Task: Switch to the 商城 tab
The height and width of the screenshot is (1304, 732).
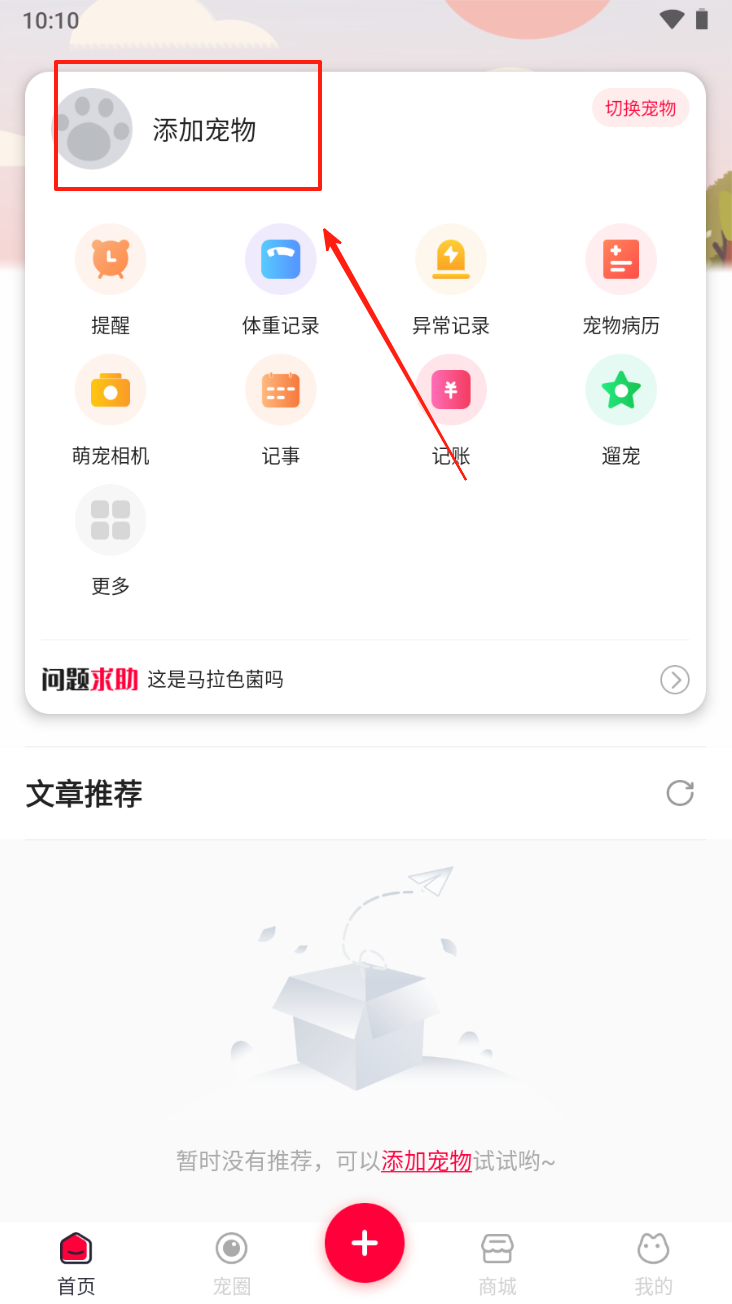Action: coord(497,1263)
